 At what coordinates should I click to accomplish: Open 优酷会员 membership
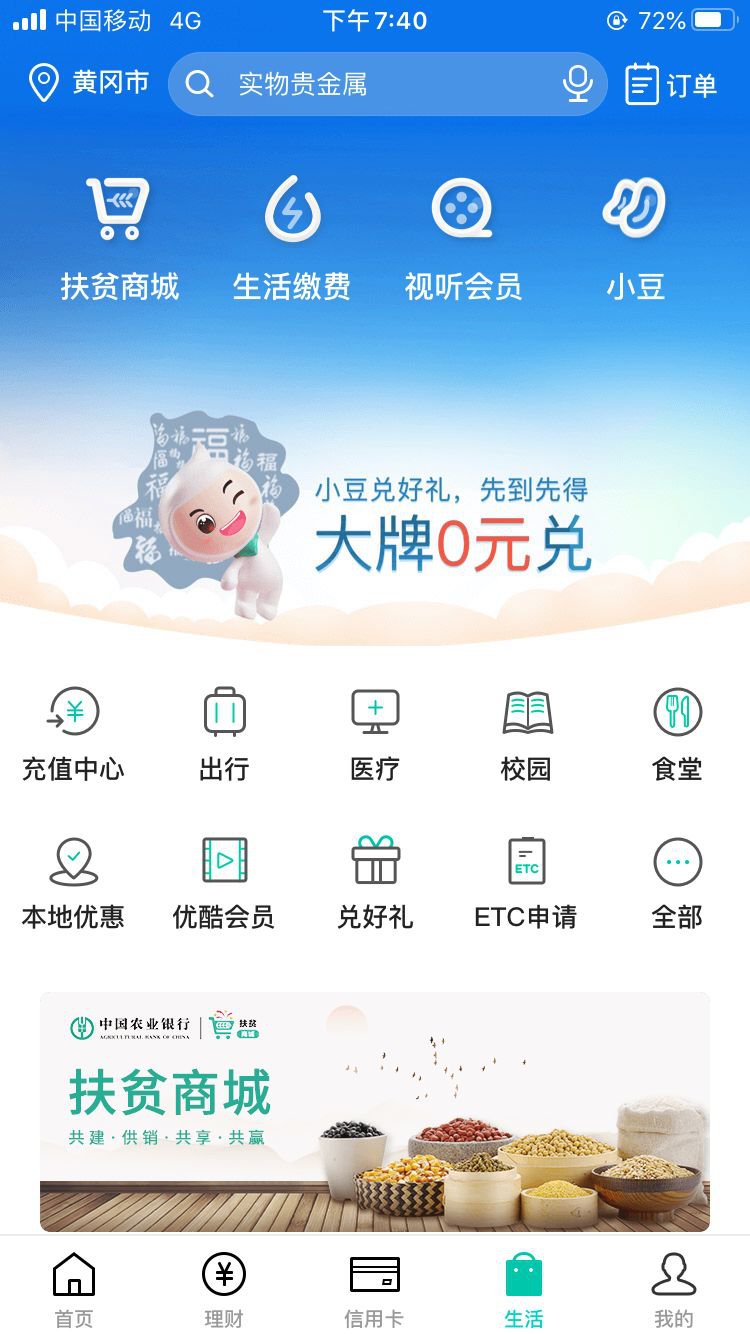click(x=224, y=882)
